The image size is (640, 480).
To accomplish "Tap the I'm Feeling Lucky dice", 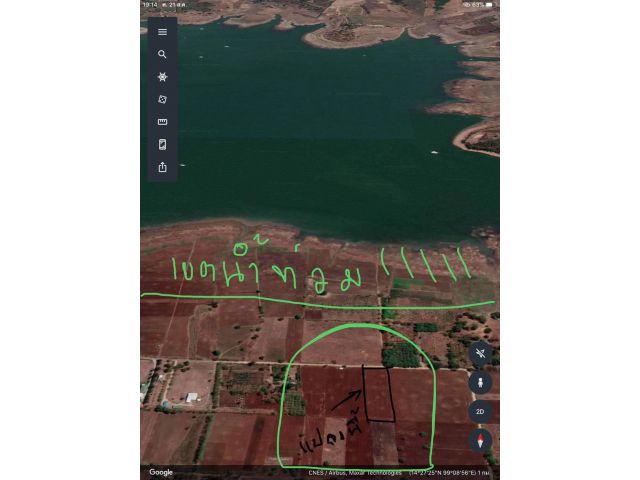I will pyautogui.click(x=162, y=99).
